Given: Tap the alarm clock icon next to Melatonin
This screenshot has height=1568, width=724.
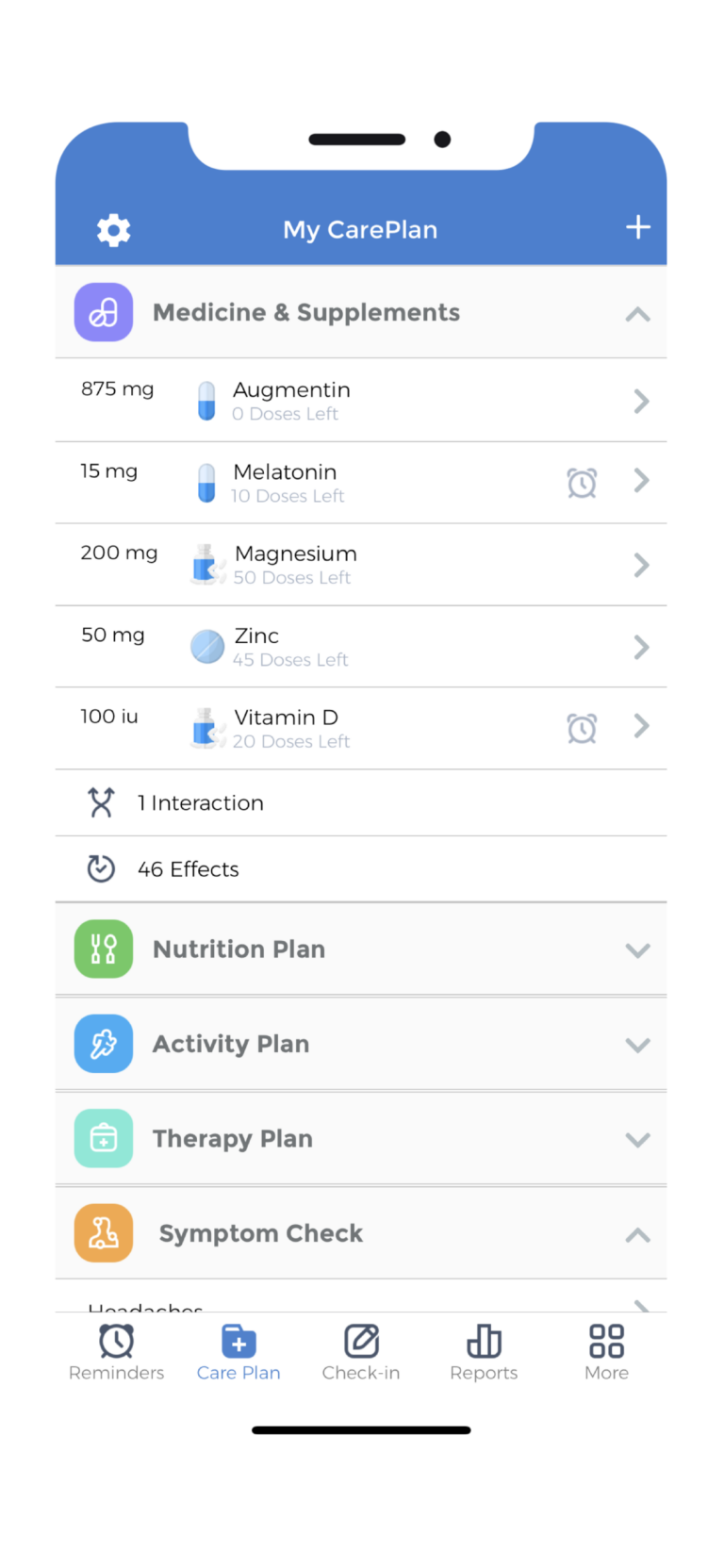Looking at the screenshot, I should 582,482.
